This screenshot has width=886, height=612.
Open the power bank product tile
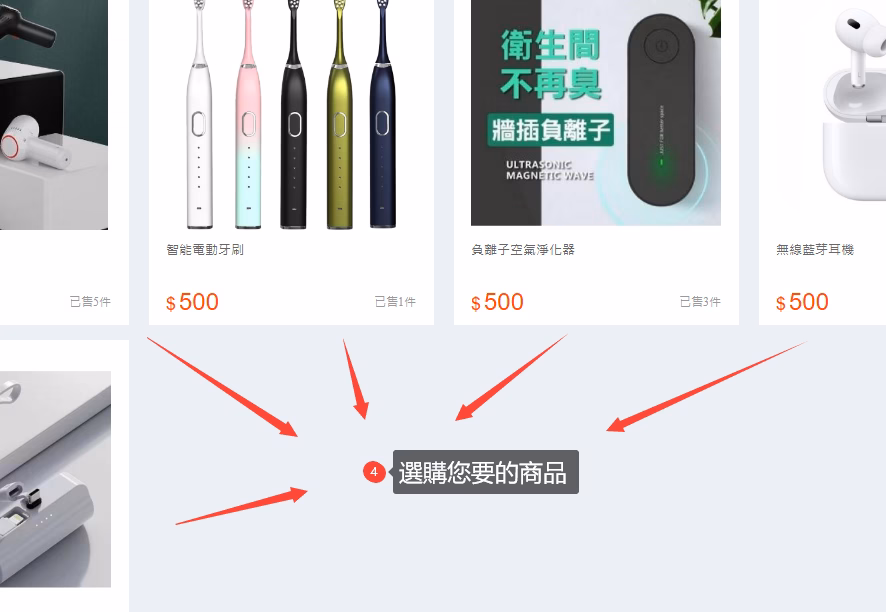pos(55,480)
